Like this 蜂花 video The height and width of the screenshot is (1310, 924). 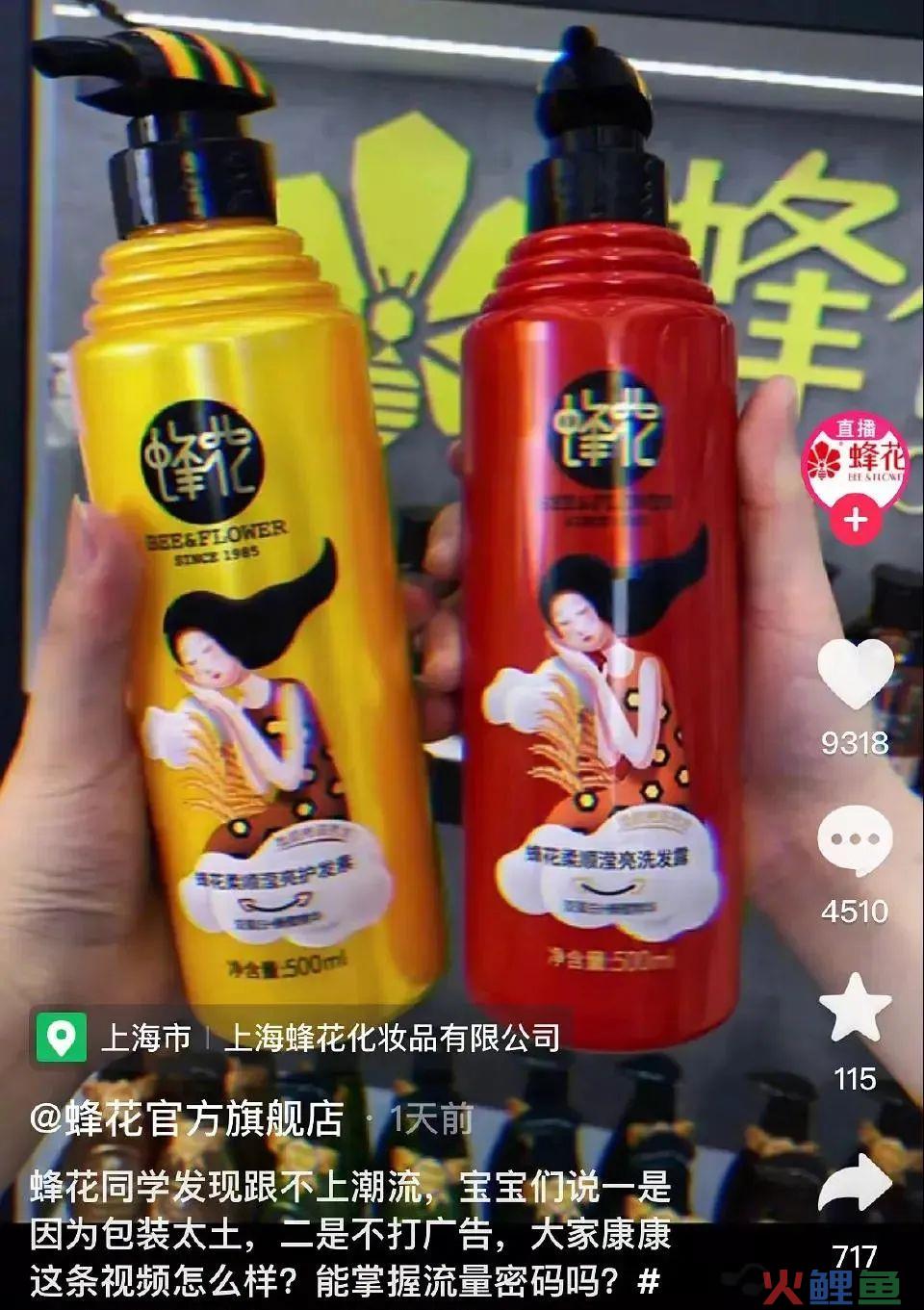(x=855, y=672)
